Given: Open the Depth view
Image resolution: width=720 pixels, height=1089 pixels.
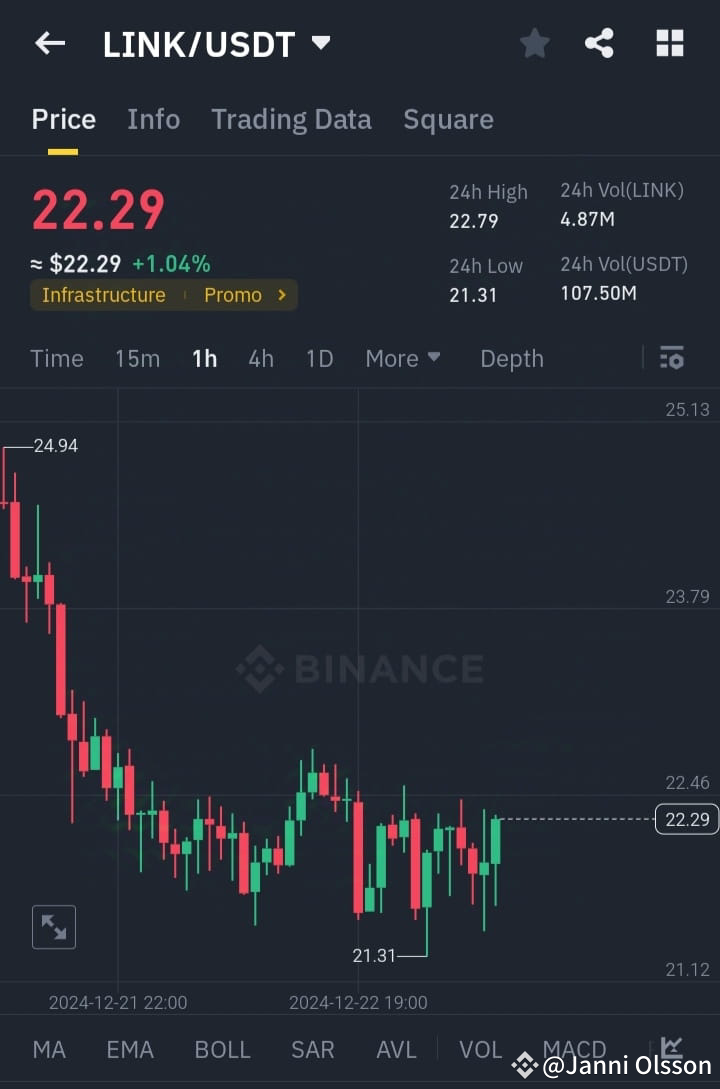Looking at the screenshot, I should coord(512,357).
